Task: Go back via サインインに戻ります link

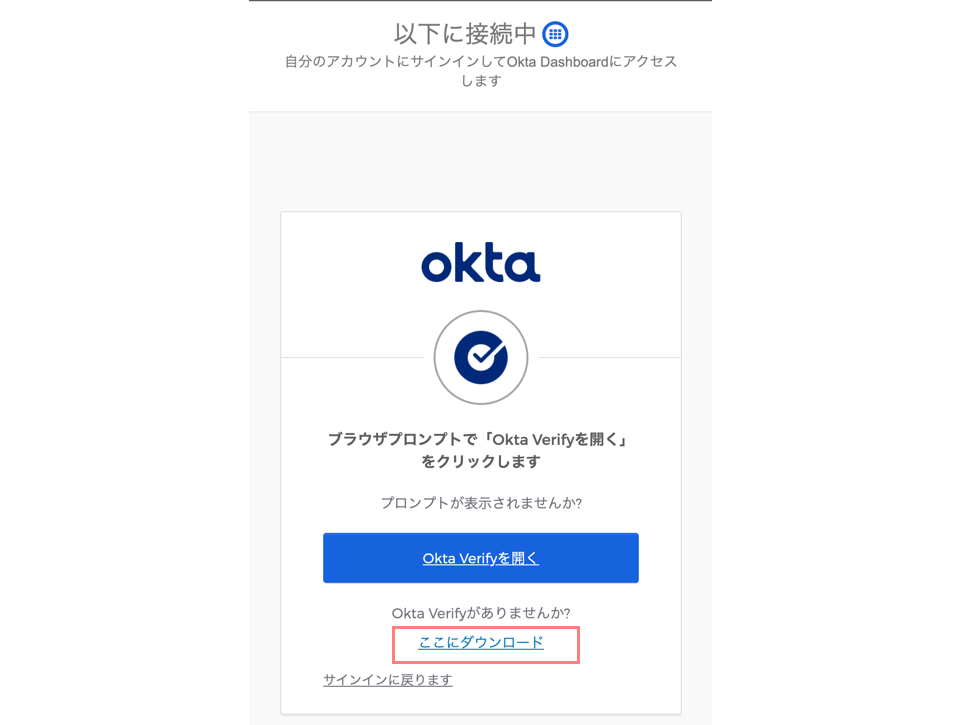Action: 387,680
